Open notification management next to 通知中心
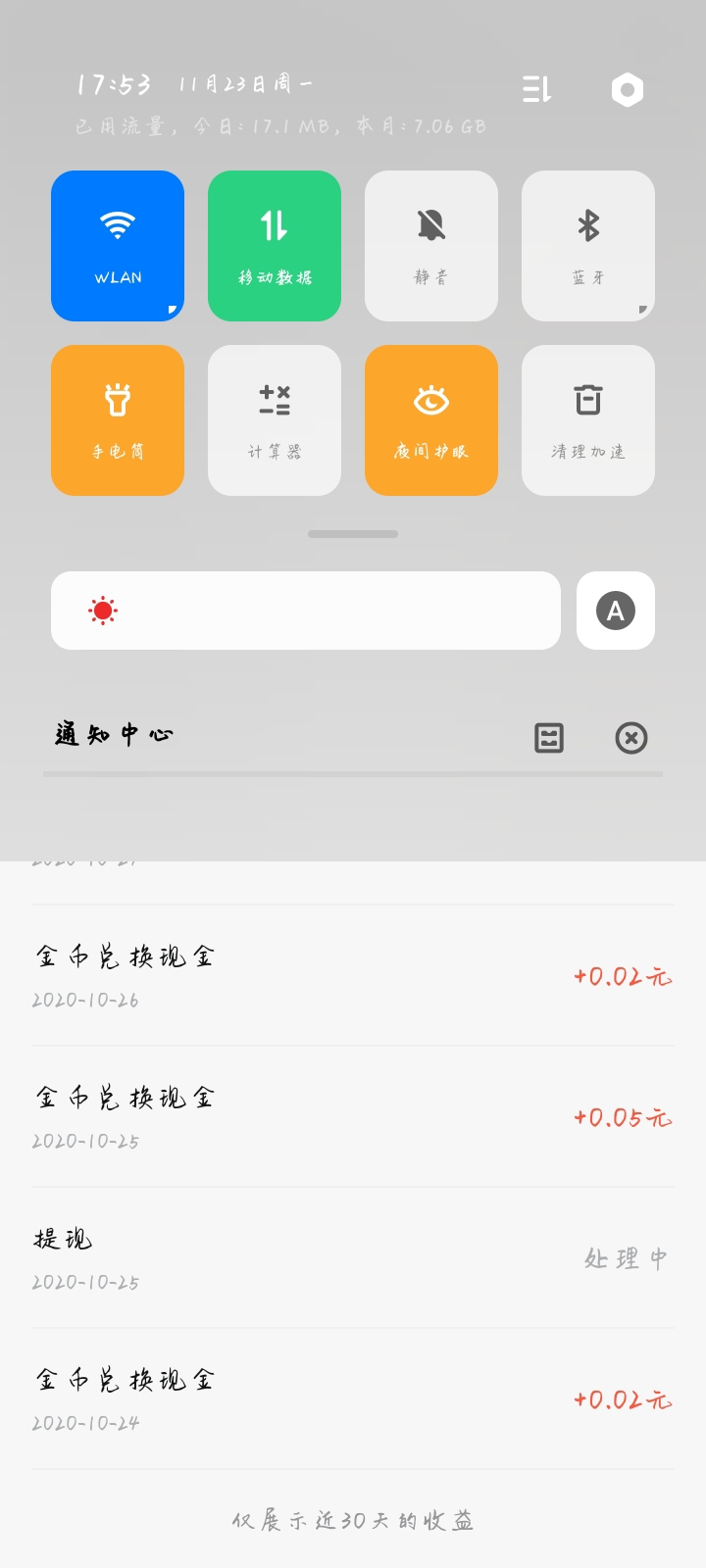Viewport: 706px width, 1568px height. tap(549, 738)
